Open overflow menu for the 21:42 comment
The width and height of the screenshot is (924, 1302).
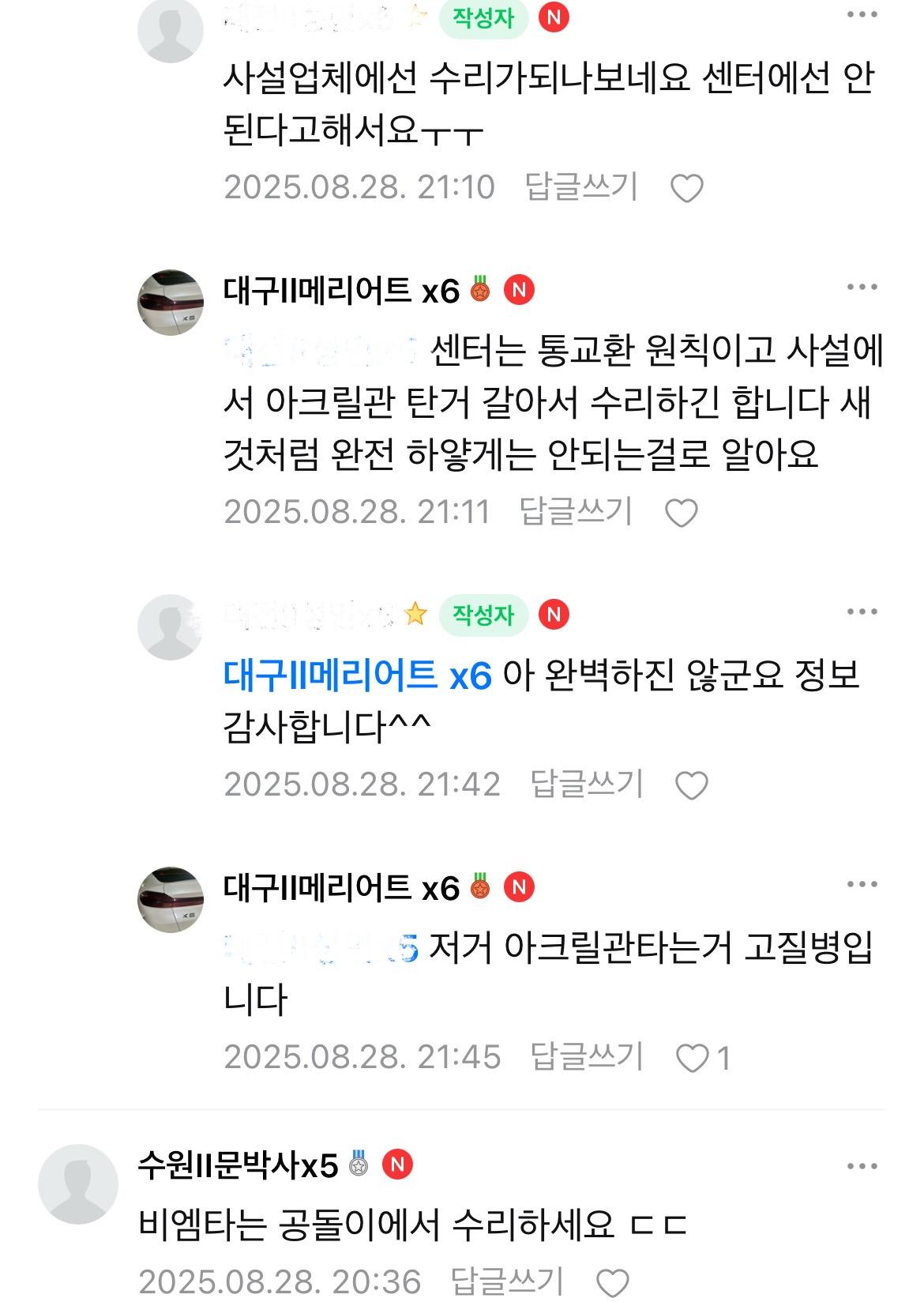click(862, 611)
